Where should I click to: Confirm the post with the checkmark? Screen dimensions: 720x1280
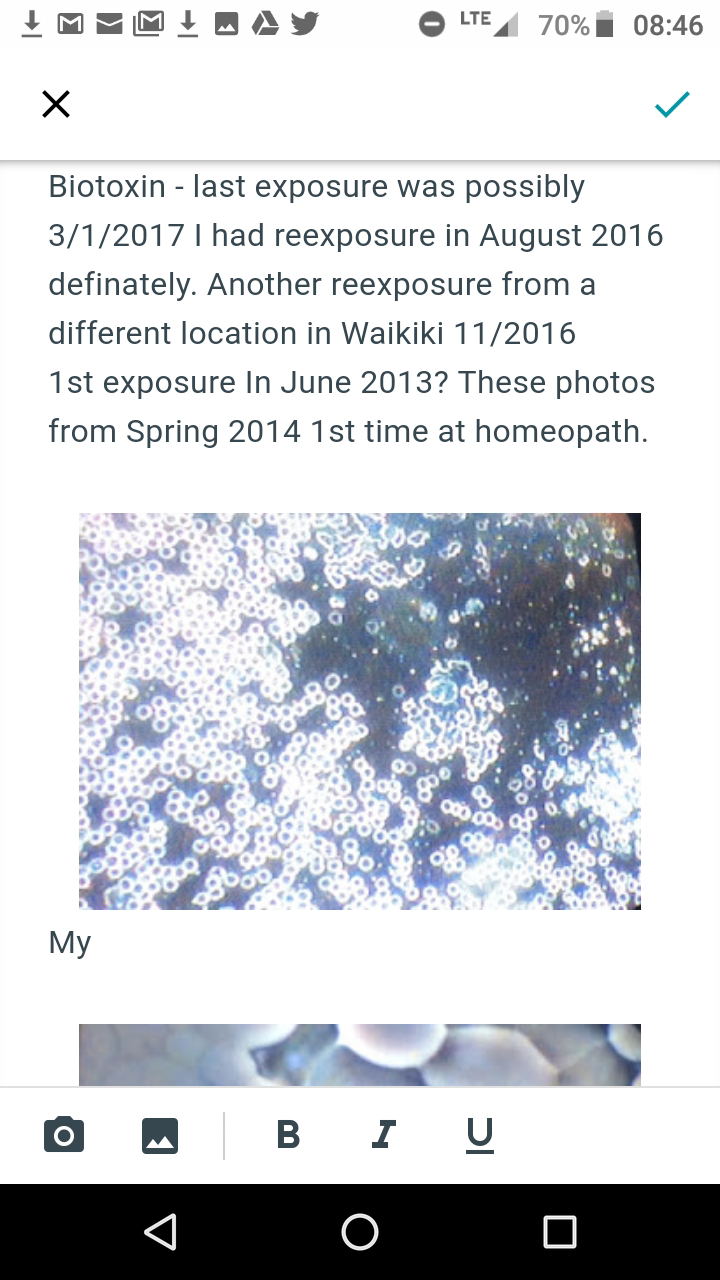[672, 104]
